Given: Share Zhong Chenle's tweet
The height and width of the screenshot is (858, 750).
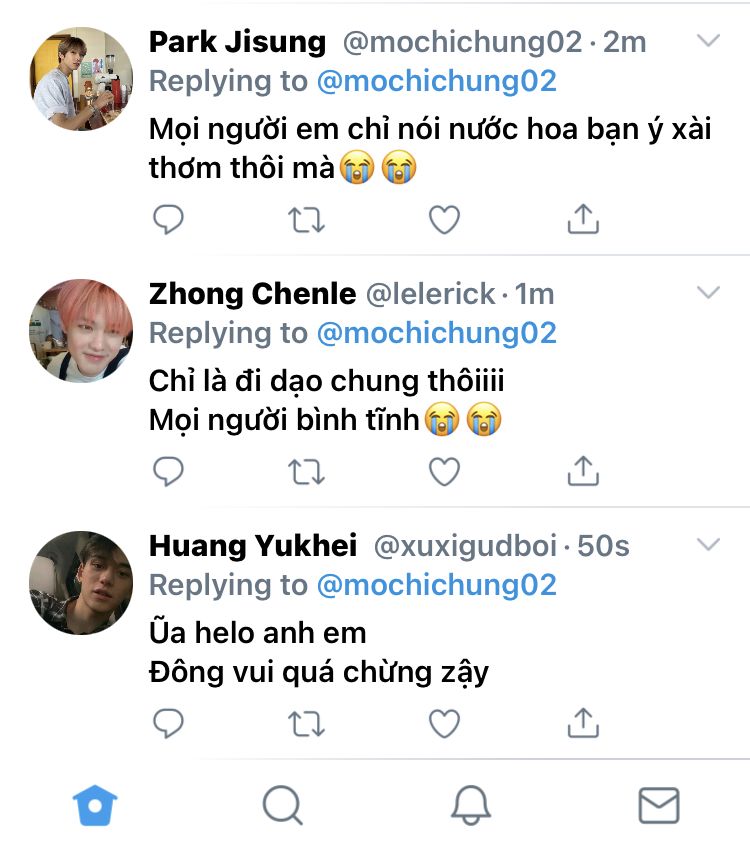Looking at the screenshot, I should pyautogui.click(x=582, y=470).
